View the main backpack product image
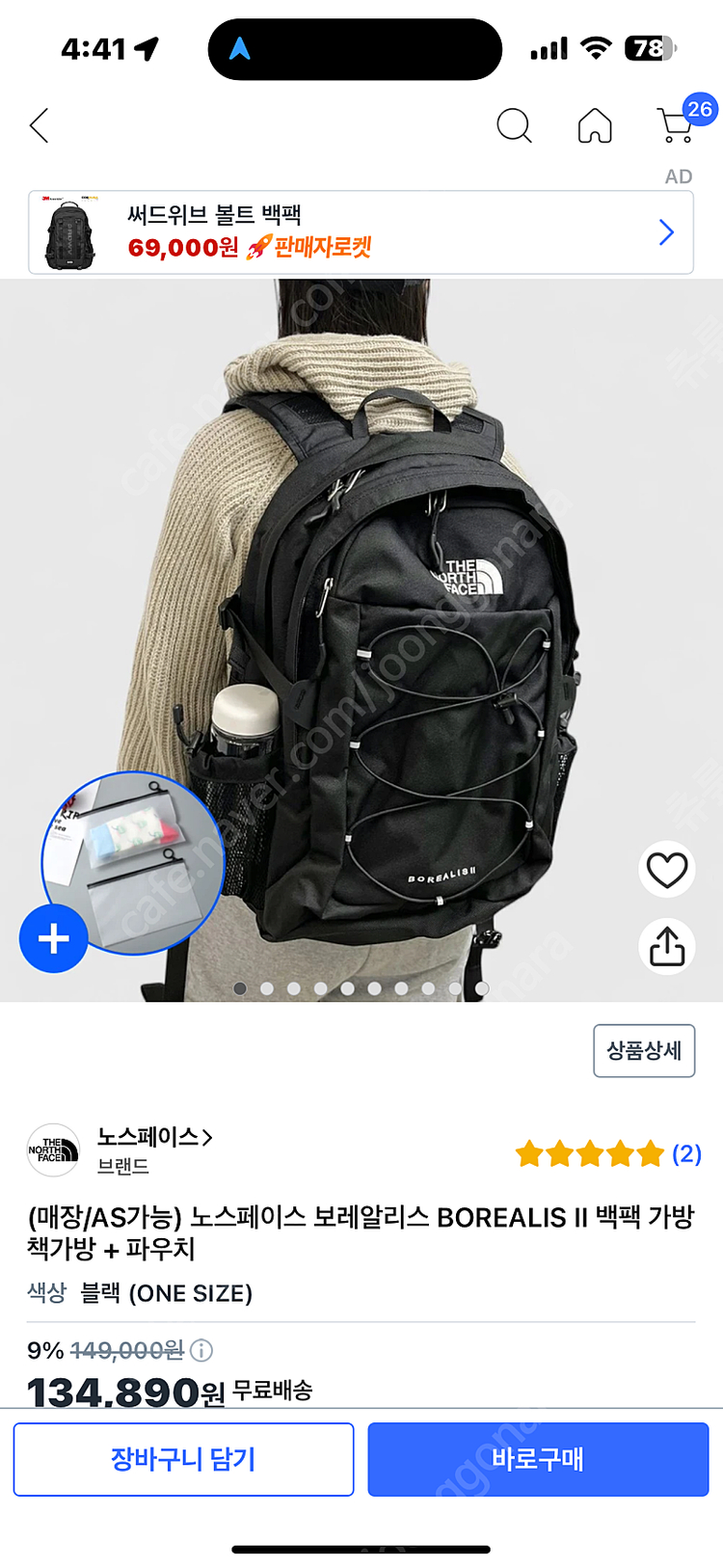The height and width of the screenshot is (1568, 723). point(361,640)
